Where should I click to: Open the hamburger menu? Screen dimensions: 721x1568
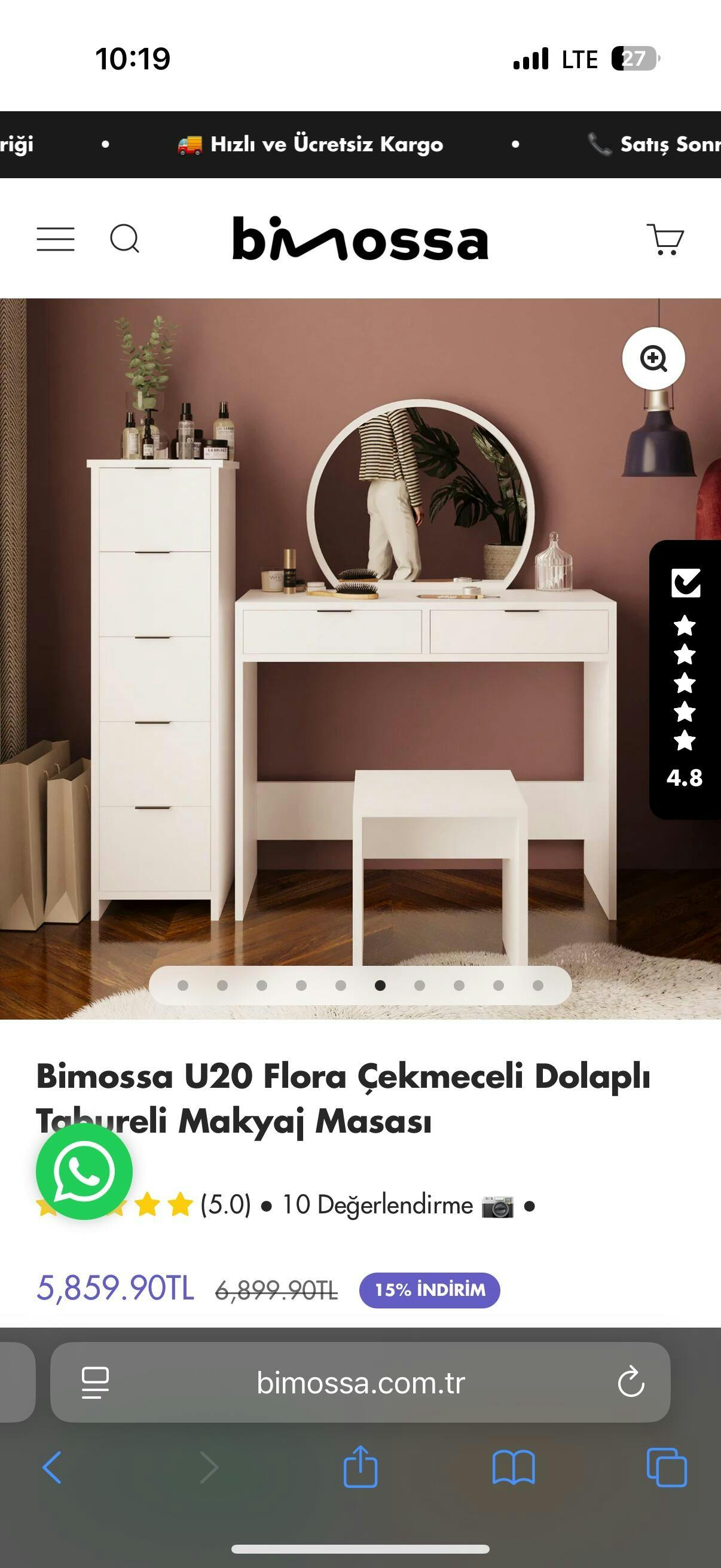point(56,239)
